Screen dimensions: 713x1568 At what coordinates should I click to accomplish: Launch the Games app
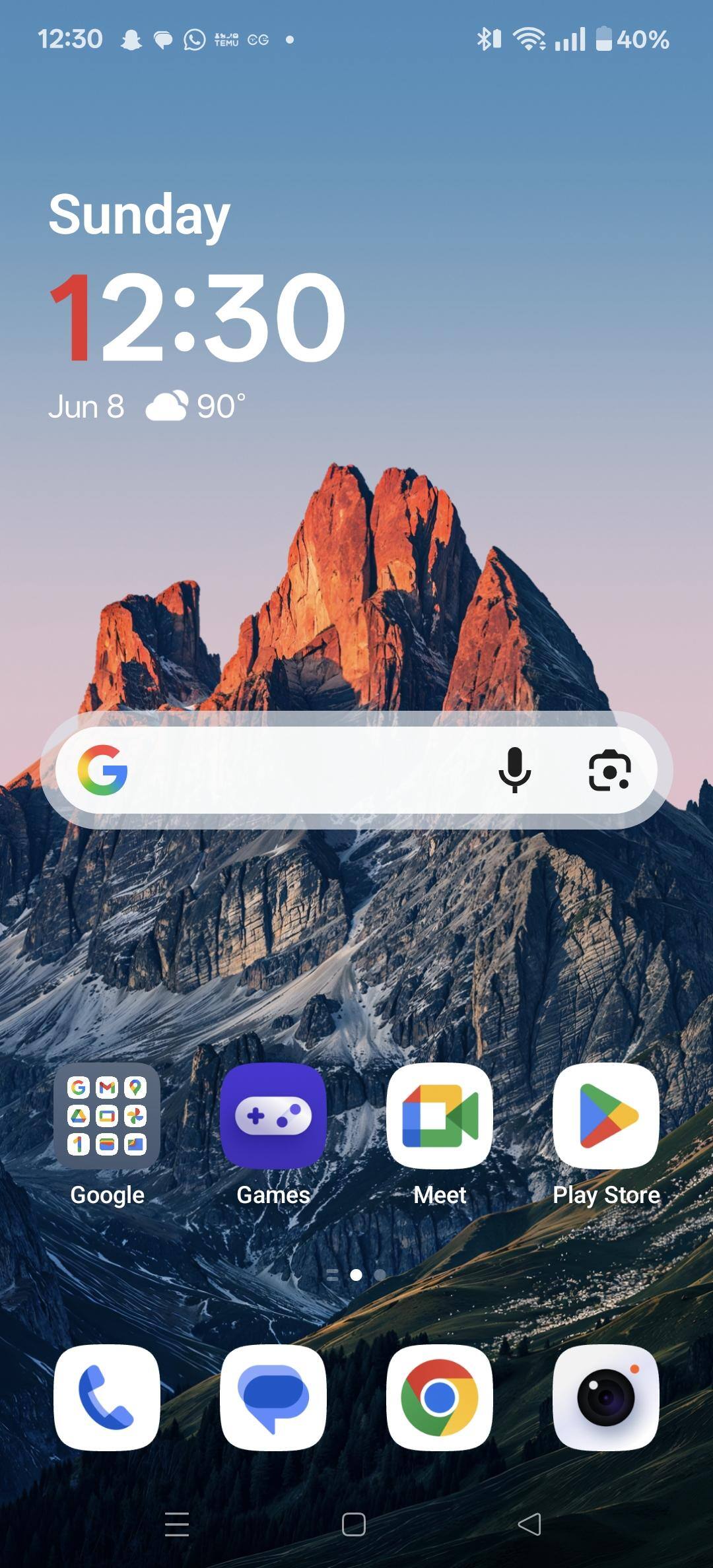[x=273, y=1116]
